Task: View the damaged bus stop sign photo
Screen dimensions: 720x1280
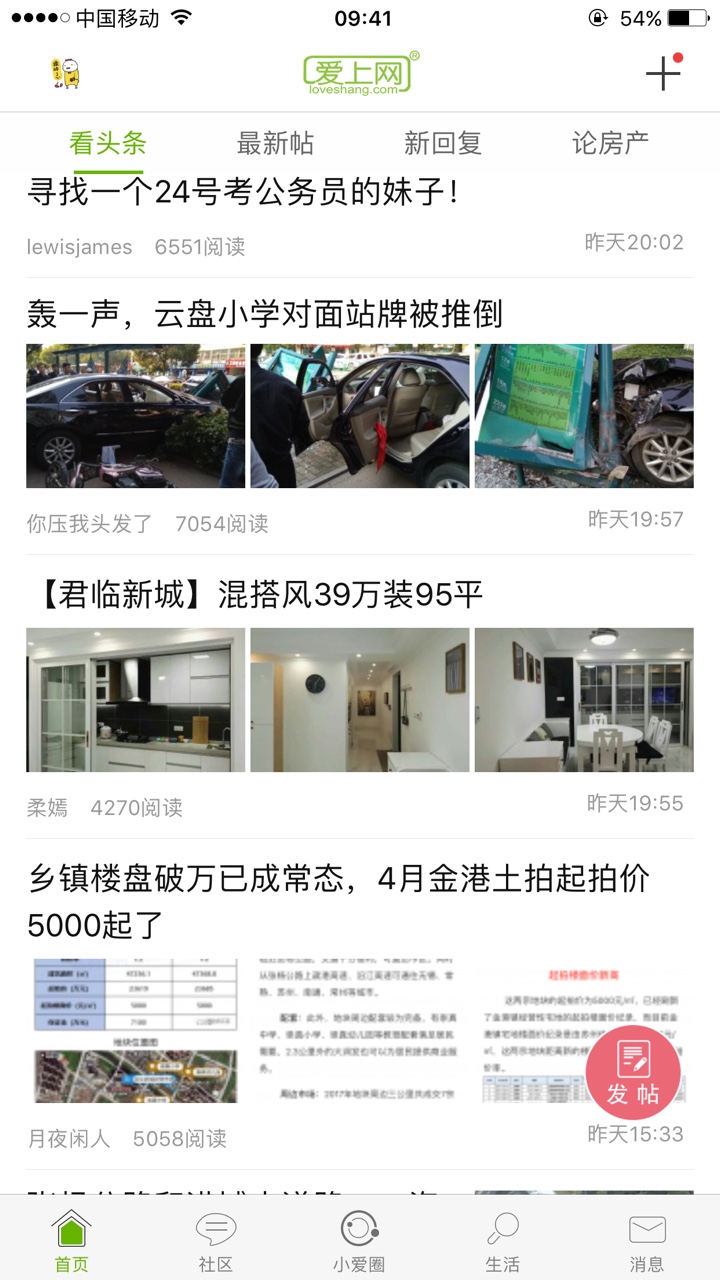Action: tap(583, 416)
